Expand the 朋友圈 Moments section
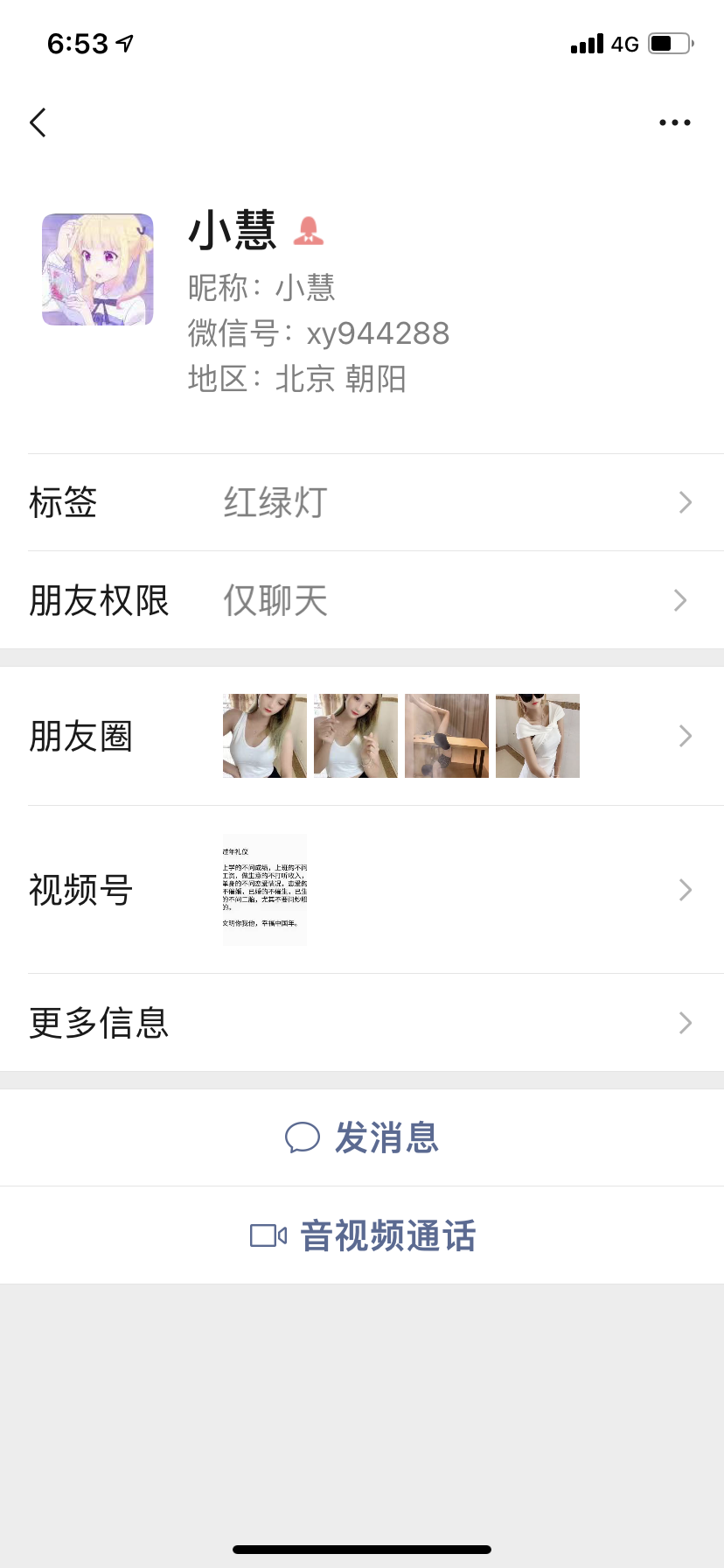 [x=362, y=736]
